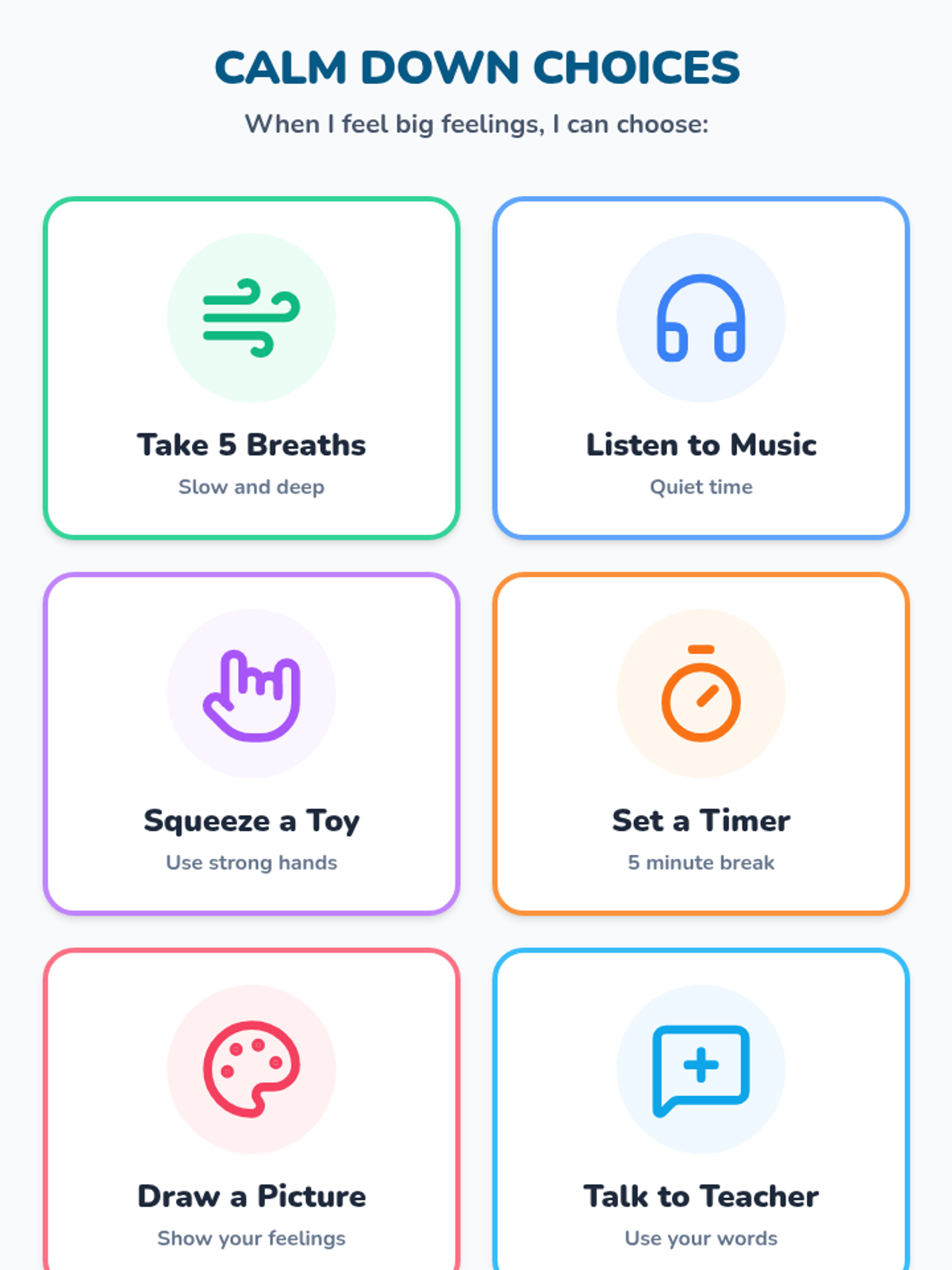Choose the Take 5 Breaths card
The image size is (952, 1270).
tap(251, 368)
